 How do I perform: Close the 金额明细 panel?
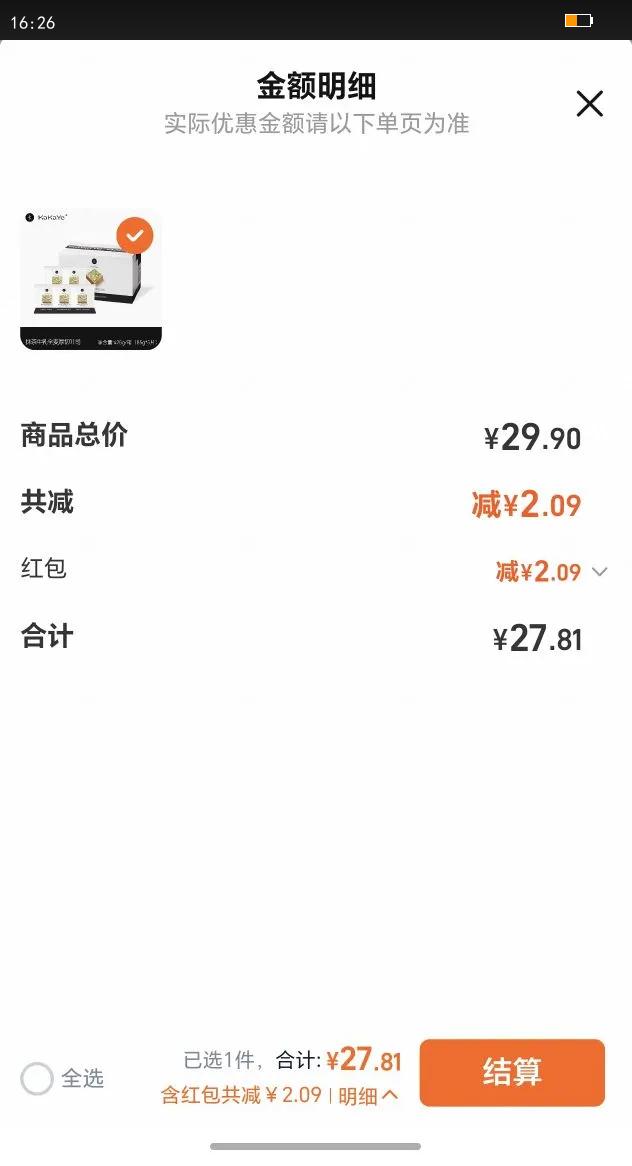589,103
